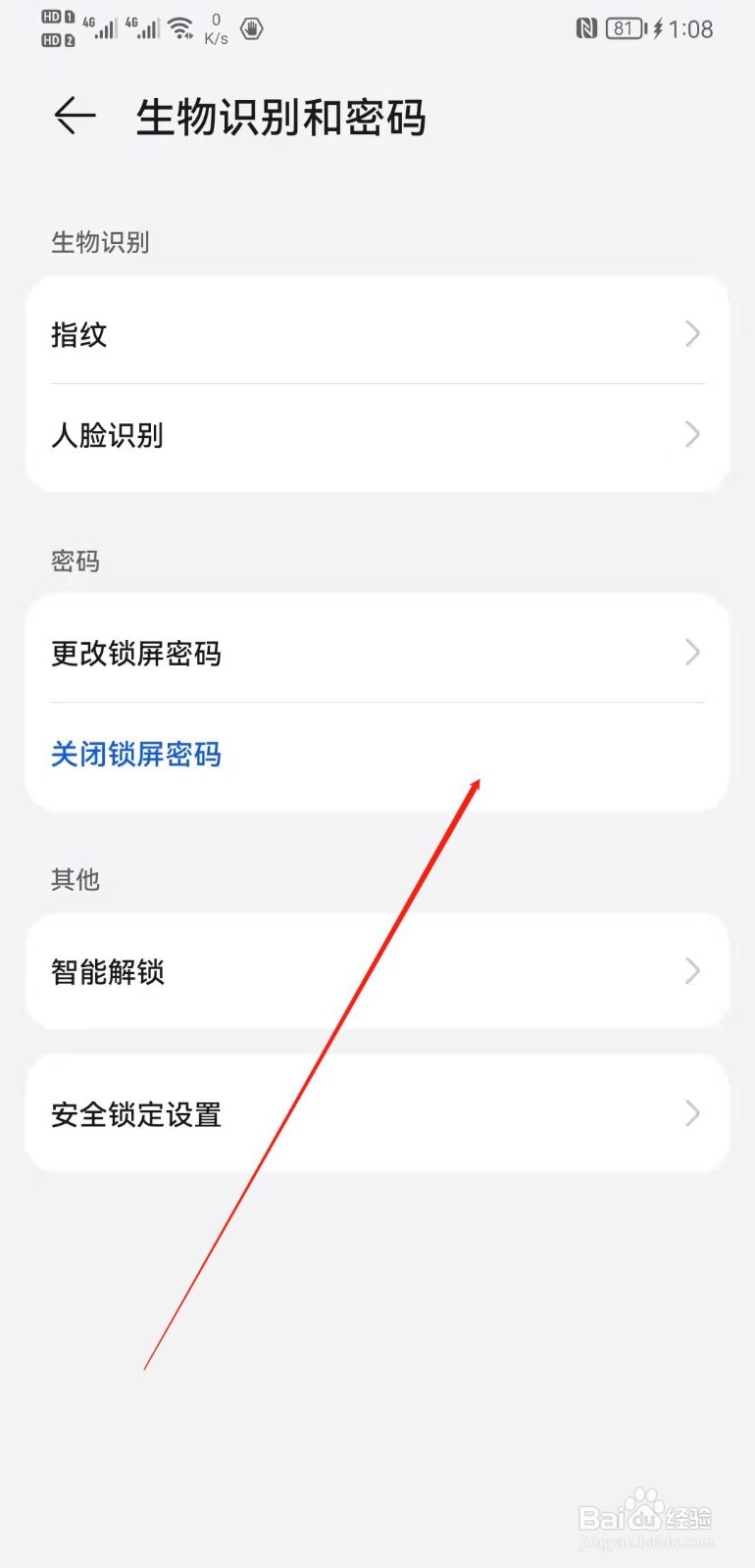The width and height of the screenshot is (755, 1568).
Task: Select the 密码 section header
Action: coord(75,561)
